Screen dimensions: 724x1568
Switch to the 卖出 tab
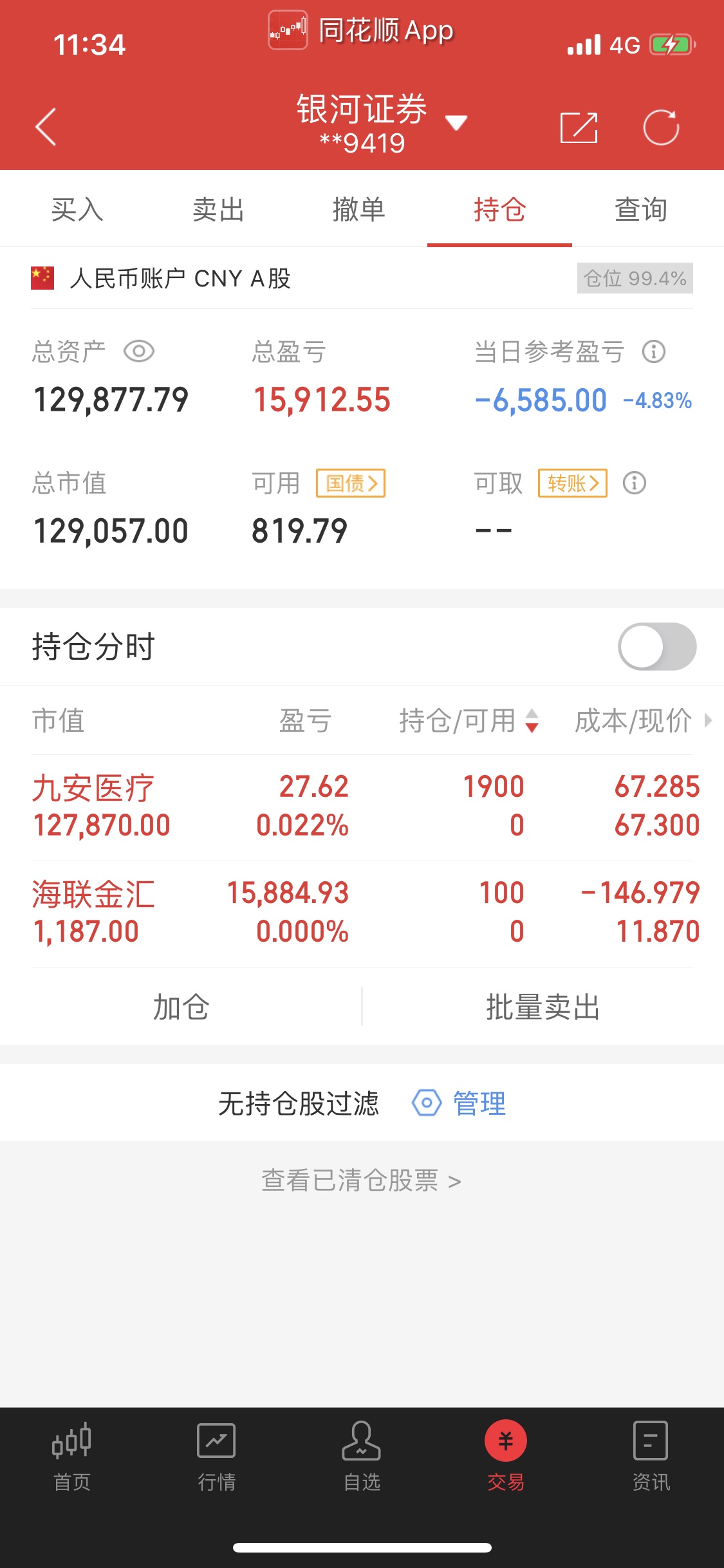[218, 210]
